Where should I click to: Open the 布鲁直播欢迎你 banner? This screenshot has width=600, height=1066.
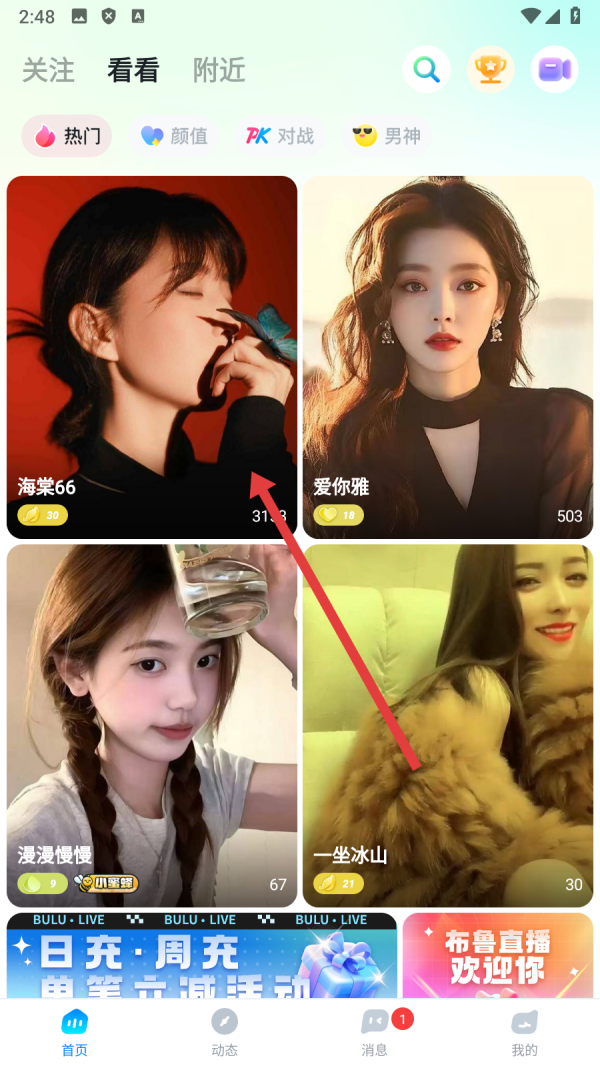[x=497, y=956]
